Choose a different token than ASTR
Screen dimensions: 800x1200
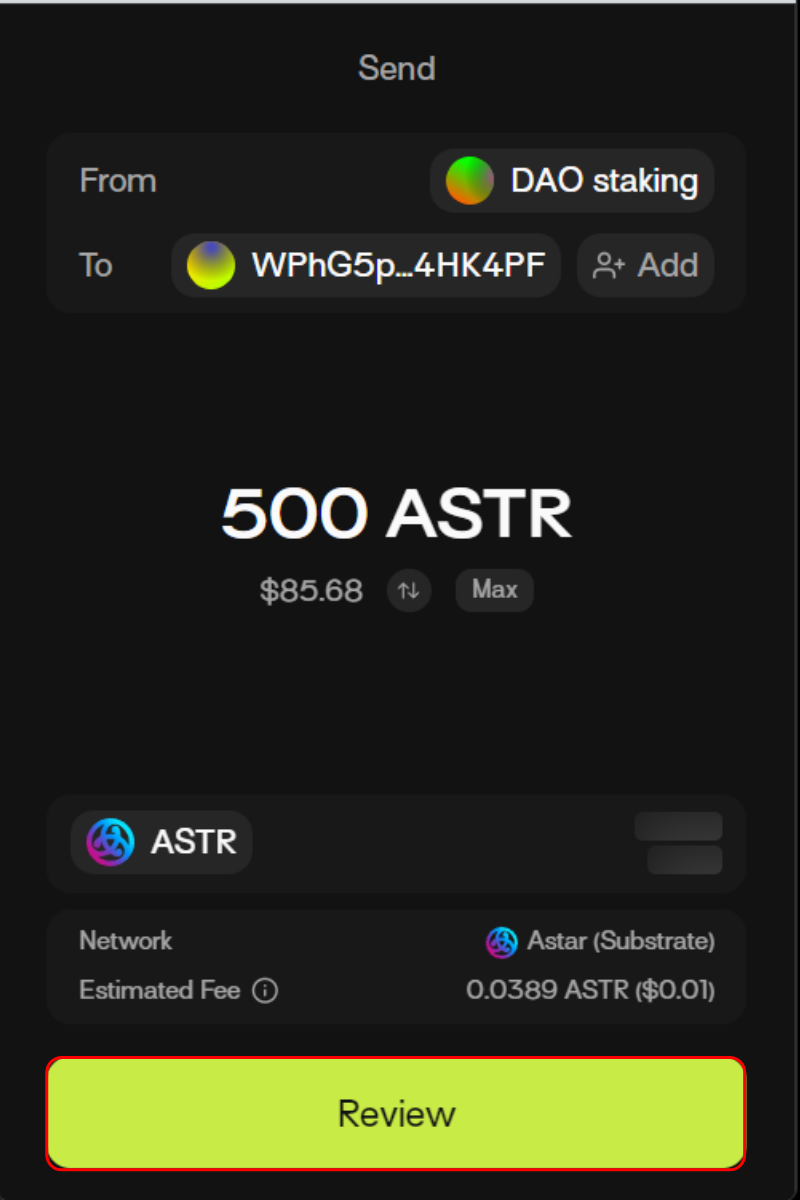(162, 842)
